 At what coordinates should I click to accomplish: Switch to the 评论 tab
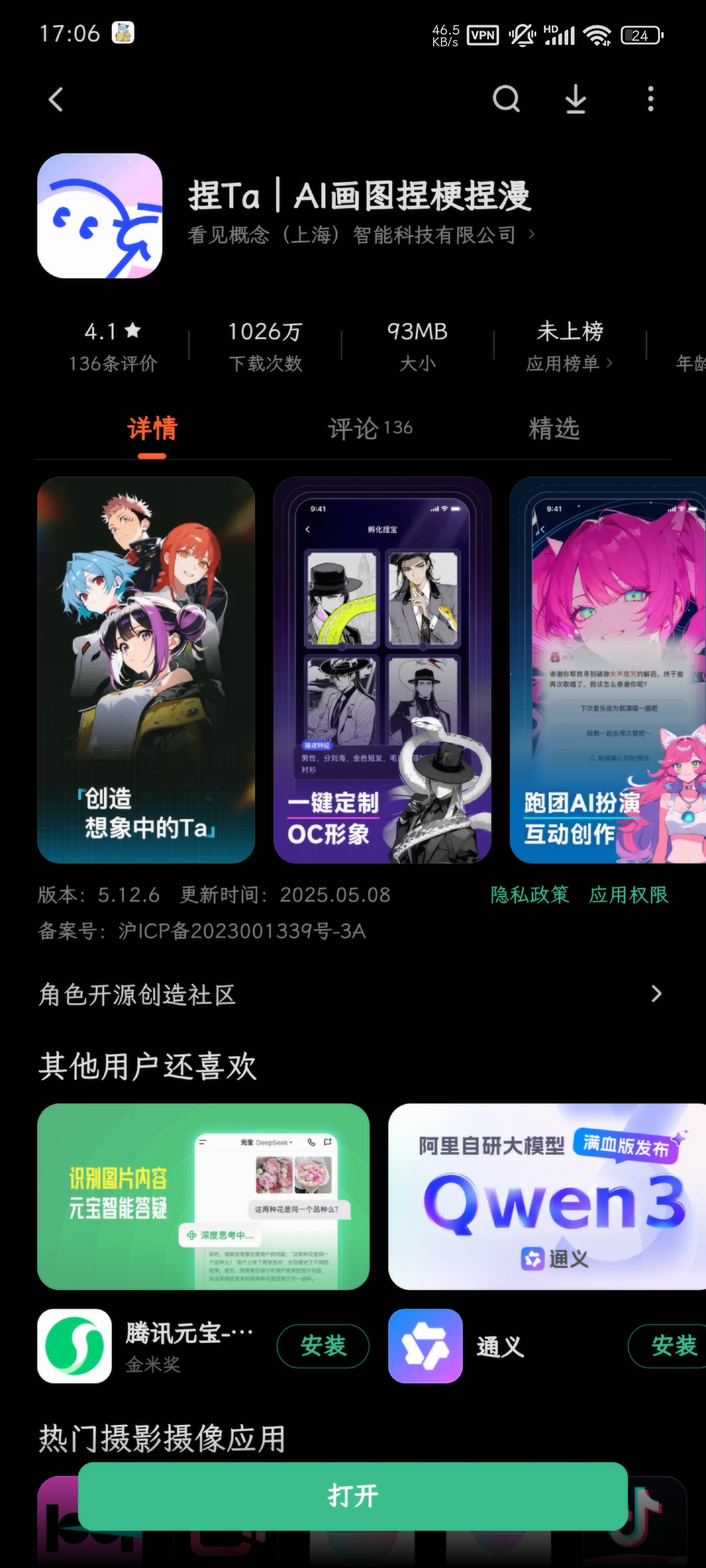(370, 429)
